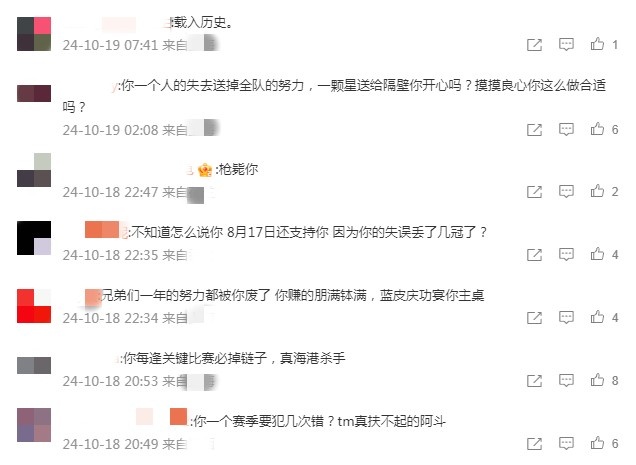Share the comment posted 24-10-18 22:34

[x=535, y=318]
